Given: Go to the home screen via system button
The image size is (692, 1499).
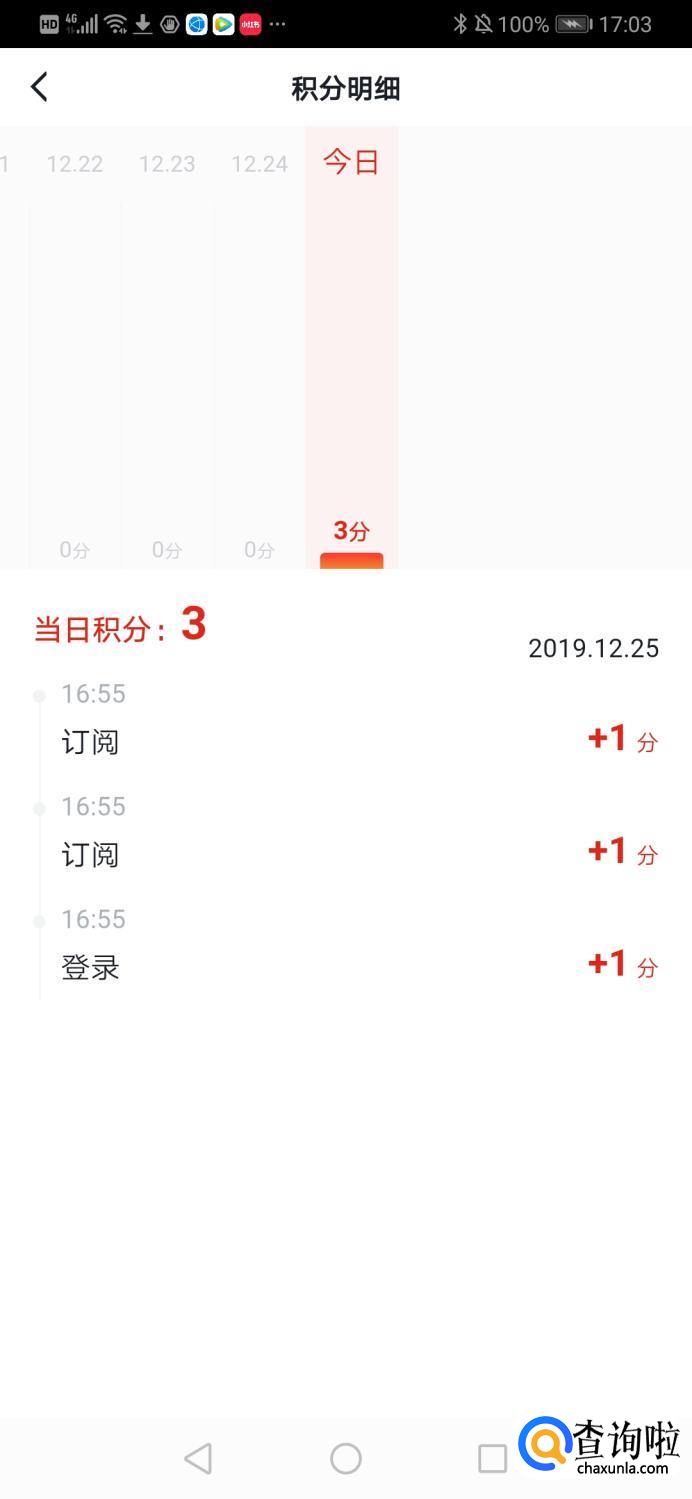Looking at the screenshot, I should coord(346,1458).
